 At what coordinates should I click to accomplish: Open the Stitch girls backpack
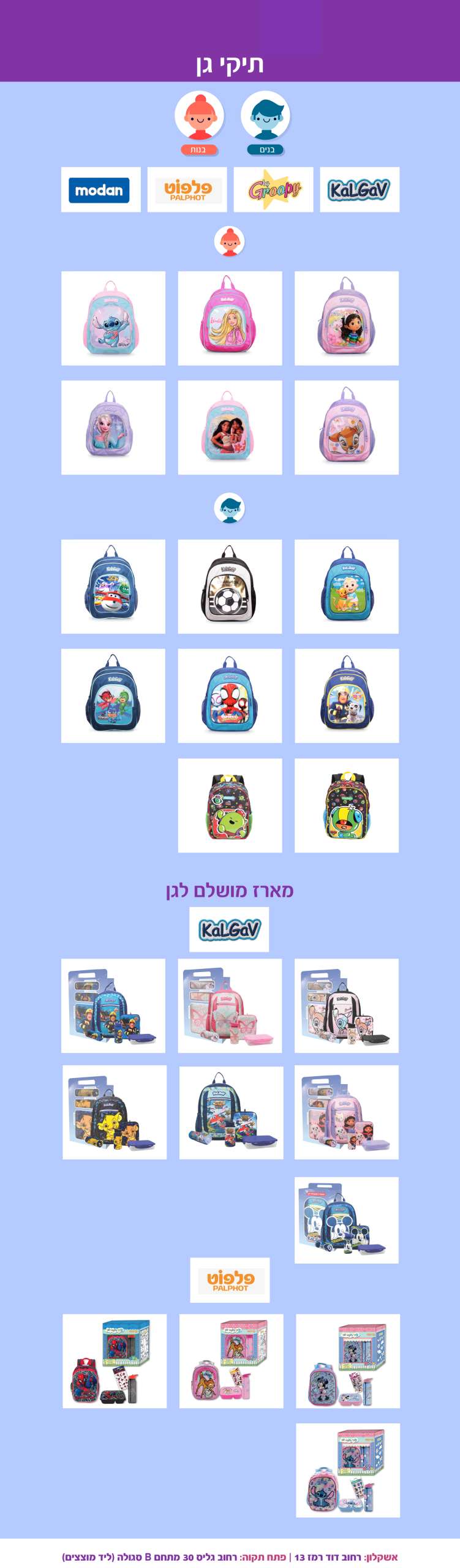[113, 318]
